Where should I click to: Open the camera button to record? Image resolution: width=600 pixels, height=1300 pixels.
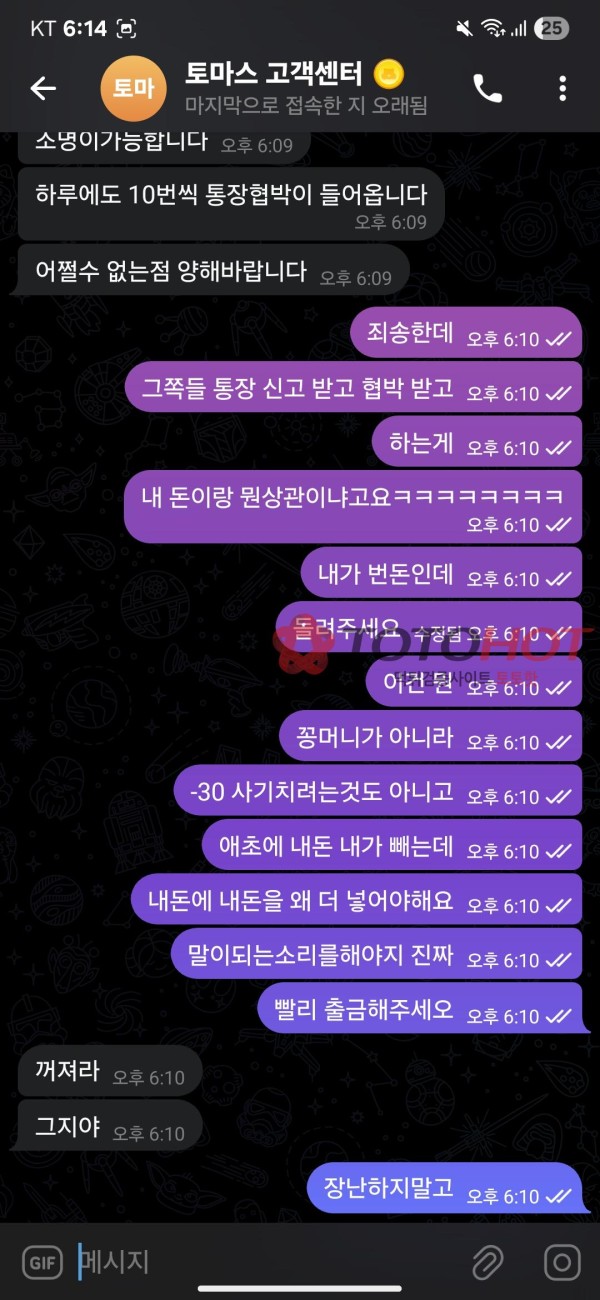(x=562, y=1262)
